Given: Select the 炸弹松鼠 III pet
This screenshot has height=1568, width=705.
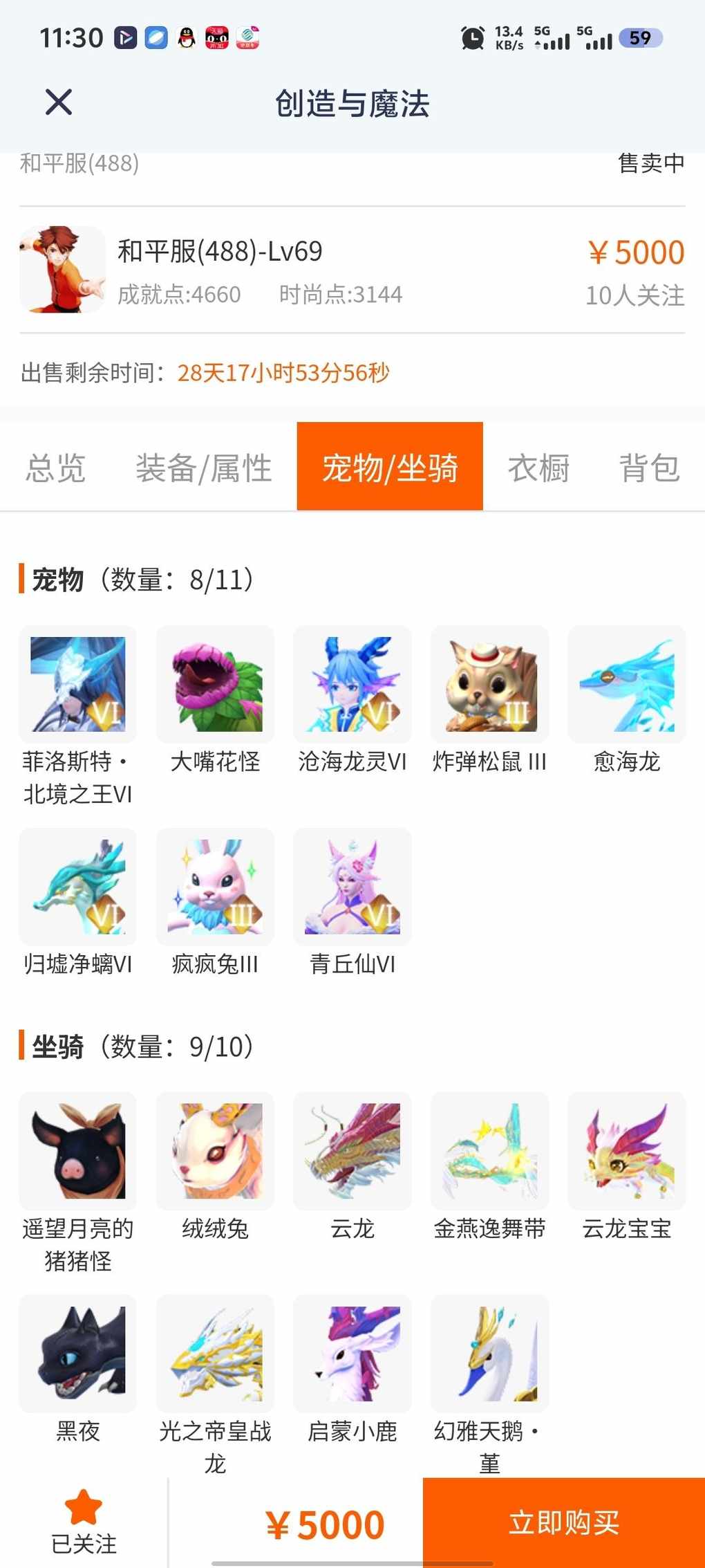Looking at the screenshot, I should [489, 685].
